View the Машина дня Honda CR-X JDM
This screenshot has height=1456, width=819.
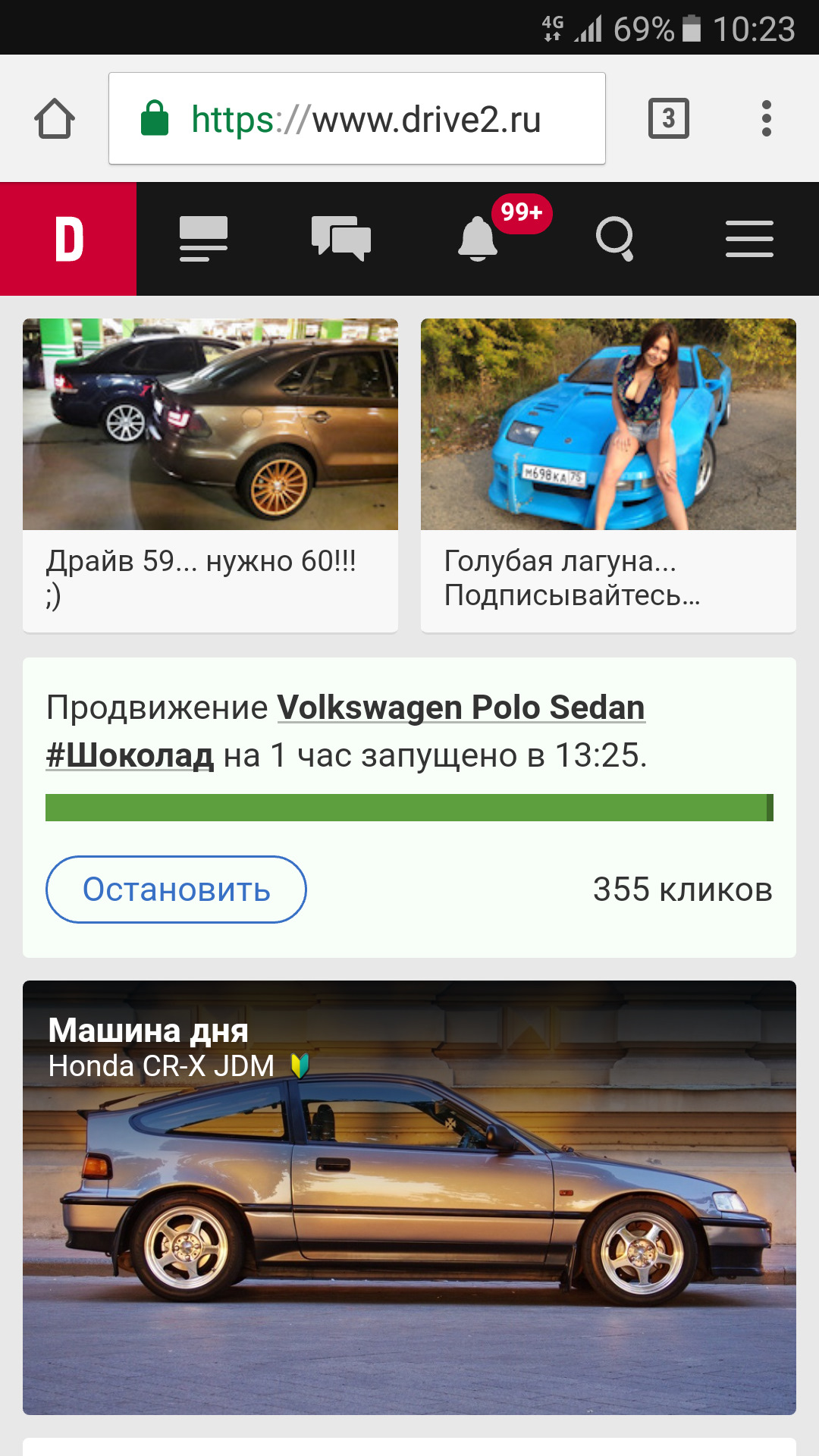click(409, 1198)
